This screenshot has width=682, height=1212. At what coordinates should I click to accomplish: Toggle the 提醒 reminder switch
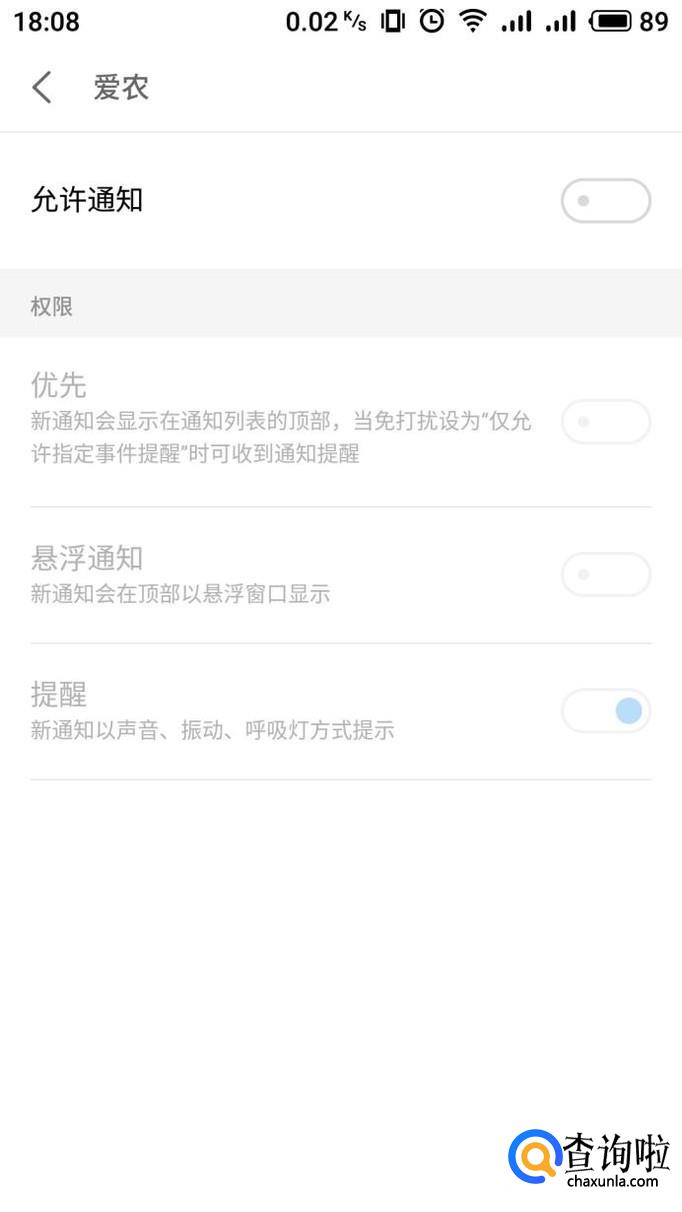coord(606,711)
